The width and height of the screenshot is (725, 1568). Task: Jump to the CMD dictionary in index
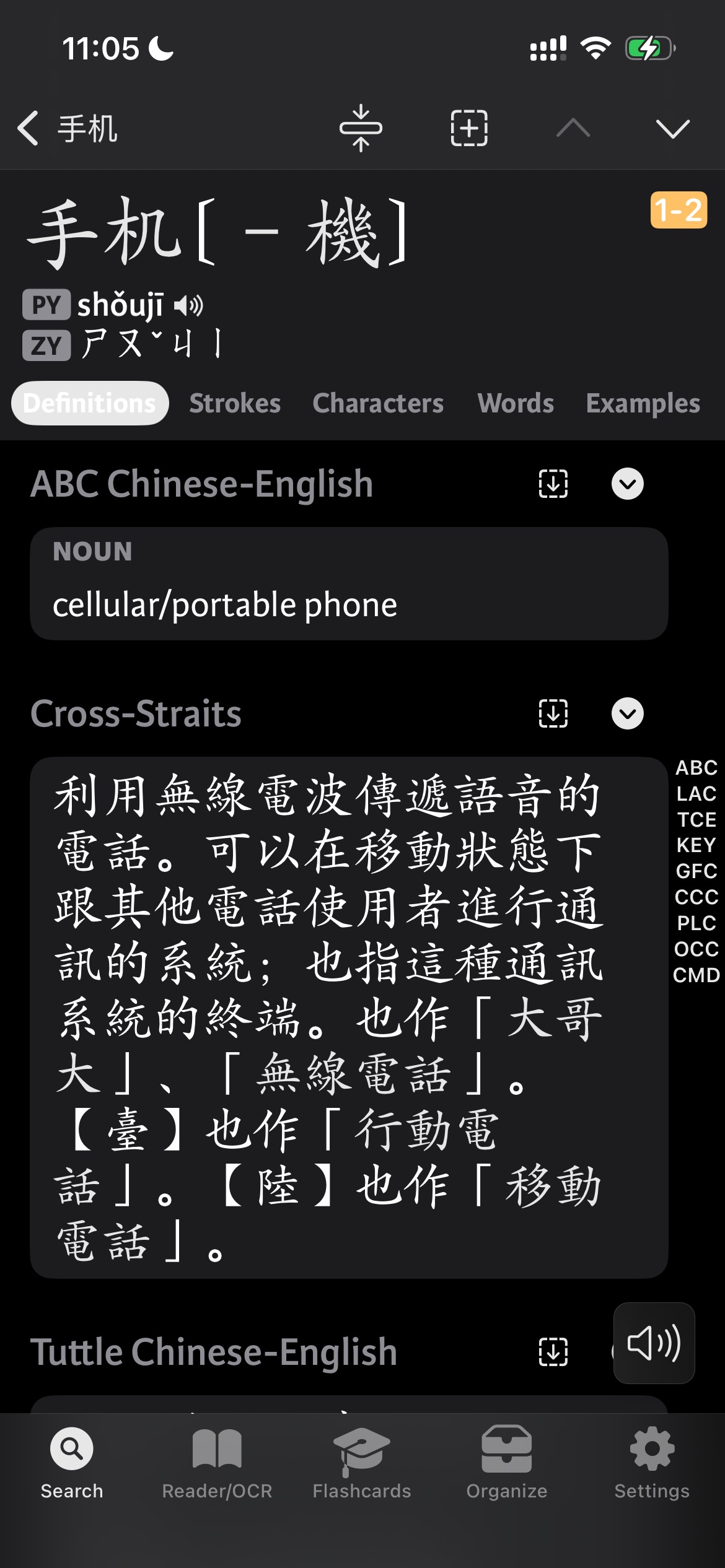696,975
